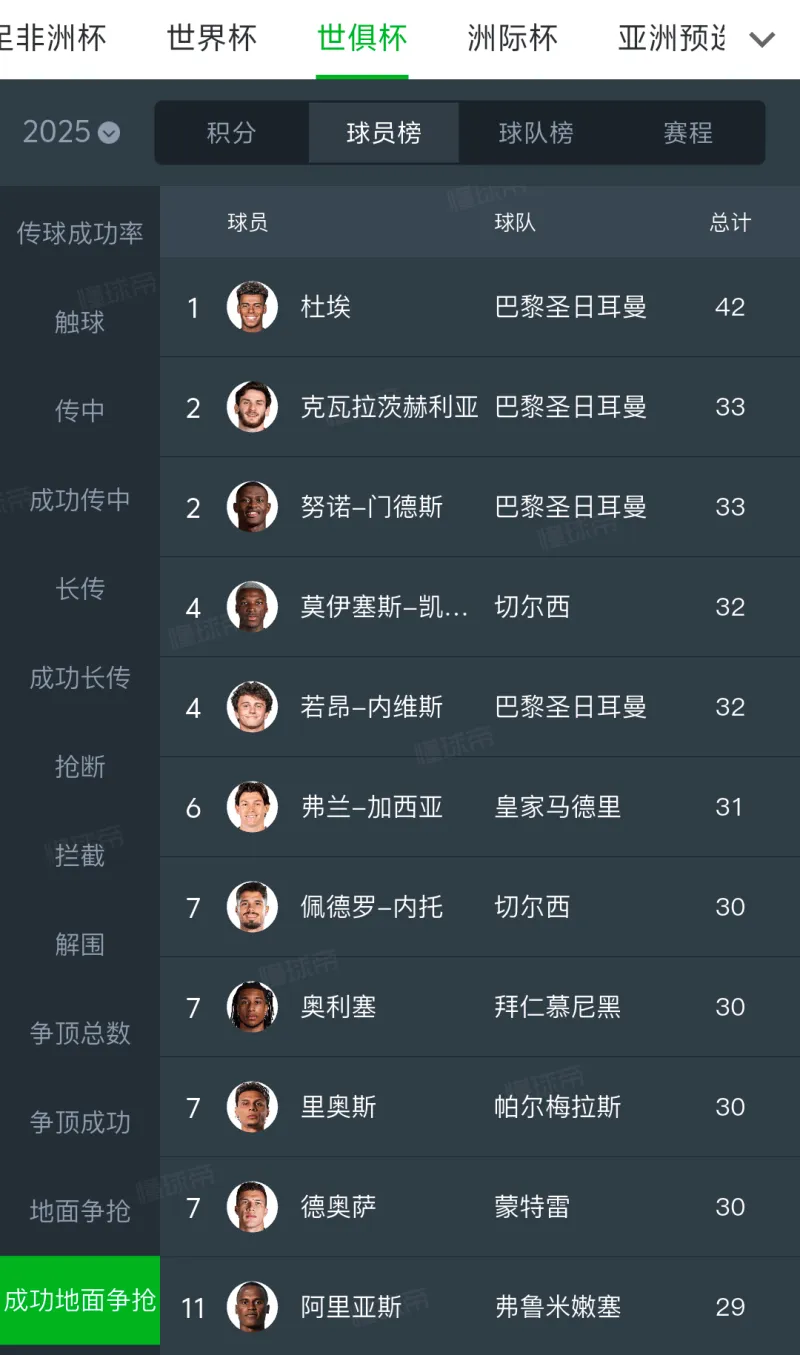Show the 触球 ranking

click(80, 322)
